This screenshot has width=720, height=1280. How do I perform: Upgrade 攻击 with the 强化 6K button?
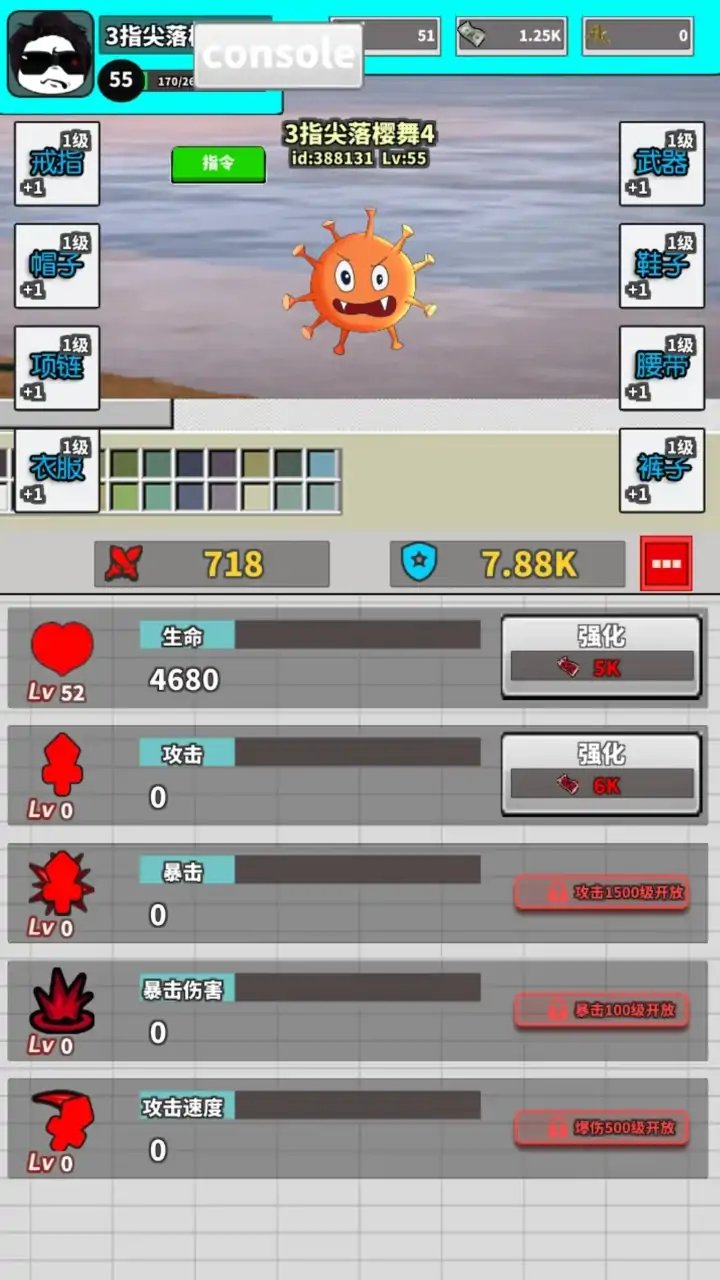601,774
